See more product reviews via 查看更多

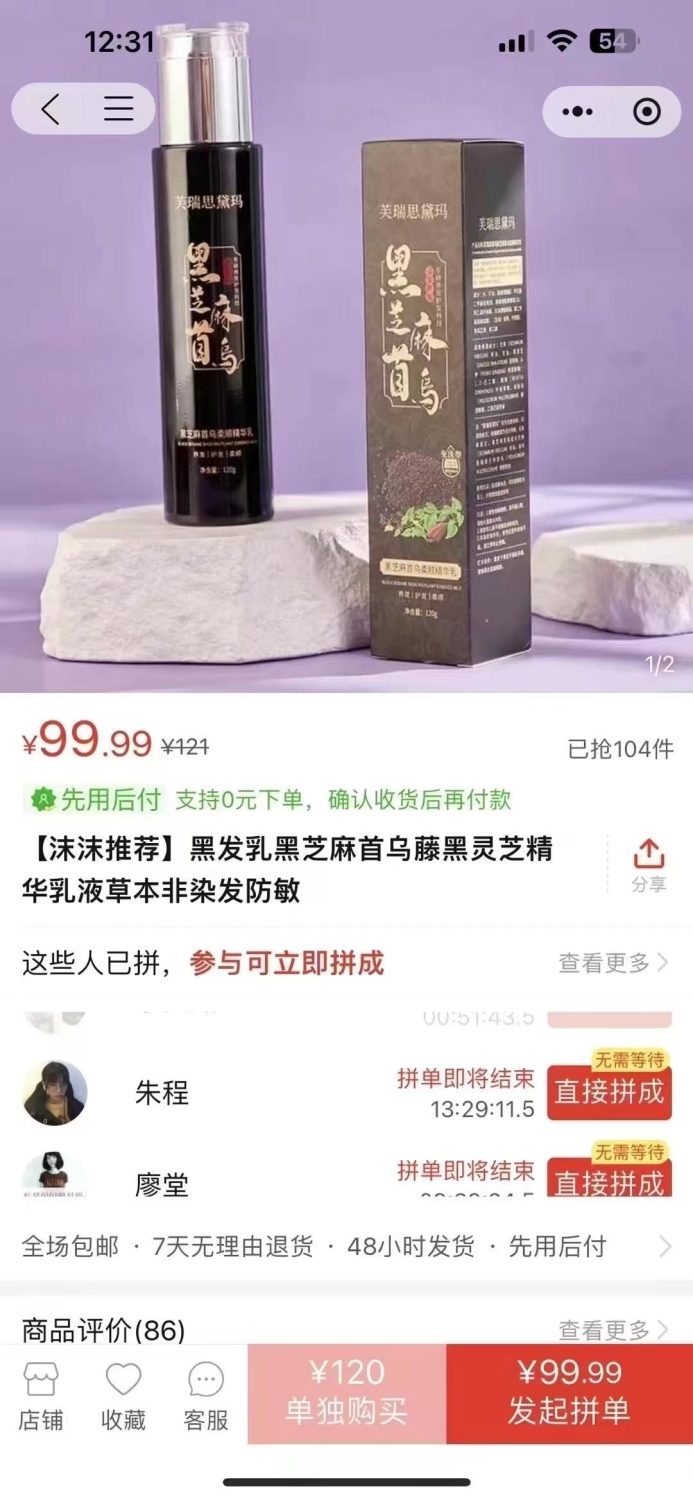pos(613,1330)
